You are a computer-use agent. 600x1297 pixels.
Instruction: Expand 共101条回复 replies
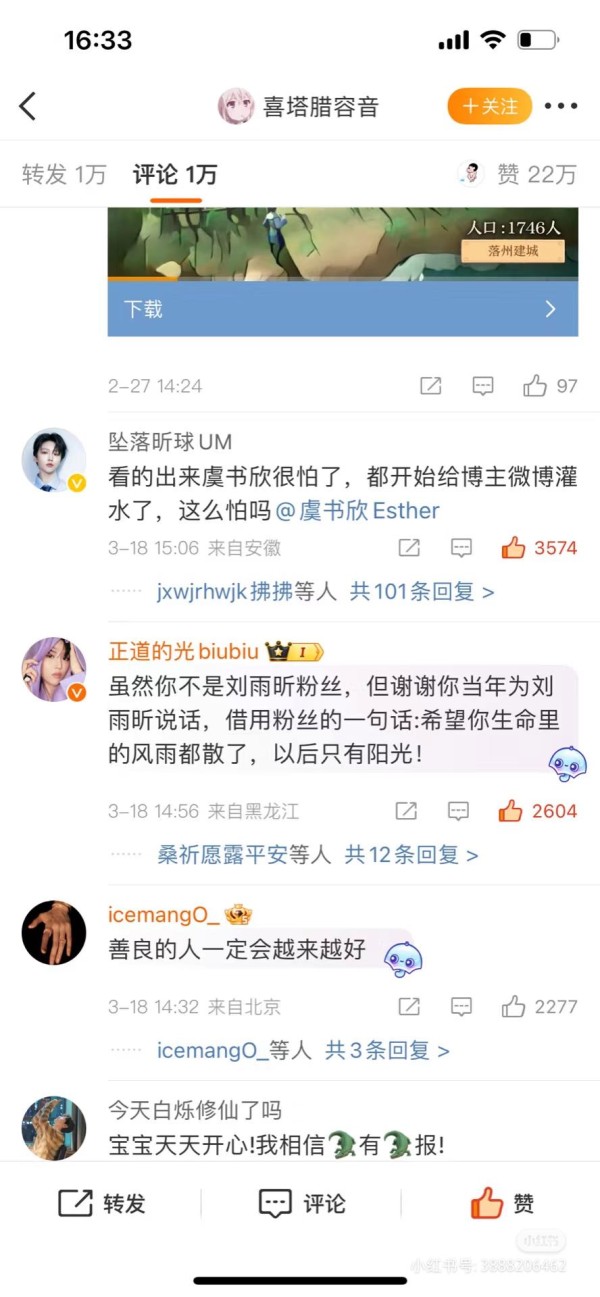pyautogui.click(x=421, y=592)
